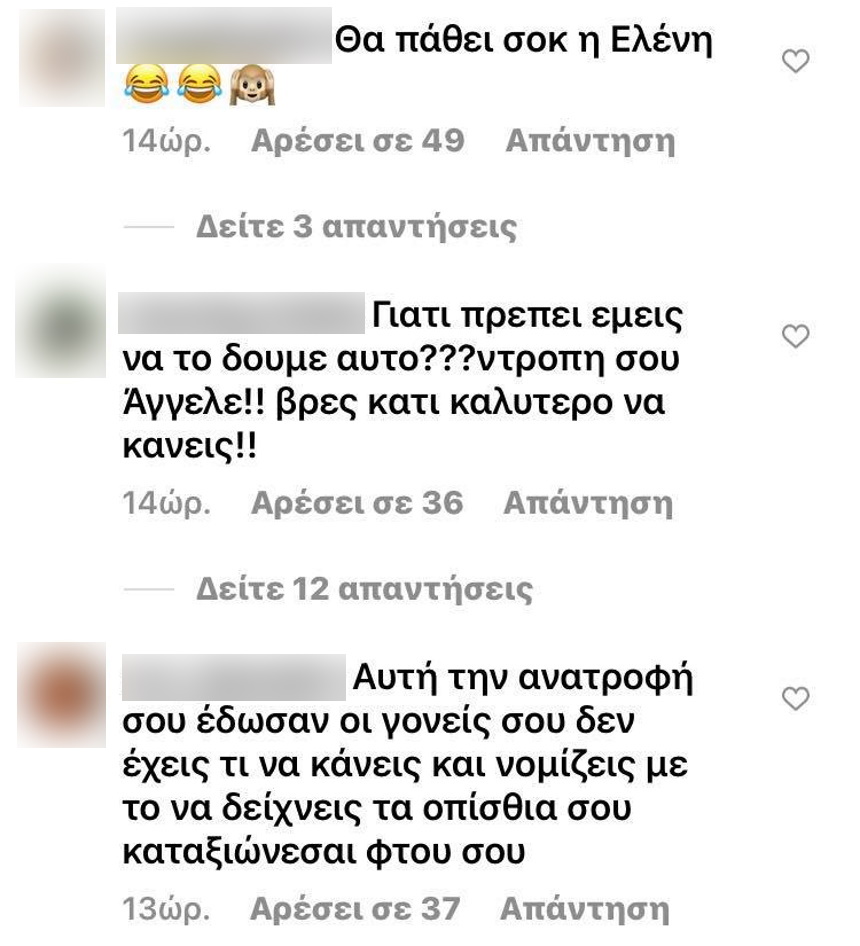Reply to the comment with 37 likes
Image resolution: width=860 pixels, height=946 pixels.
(584, 909)
